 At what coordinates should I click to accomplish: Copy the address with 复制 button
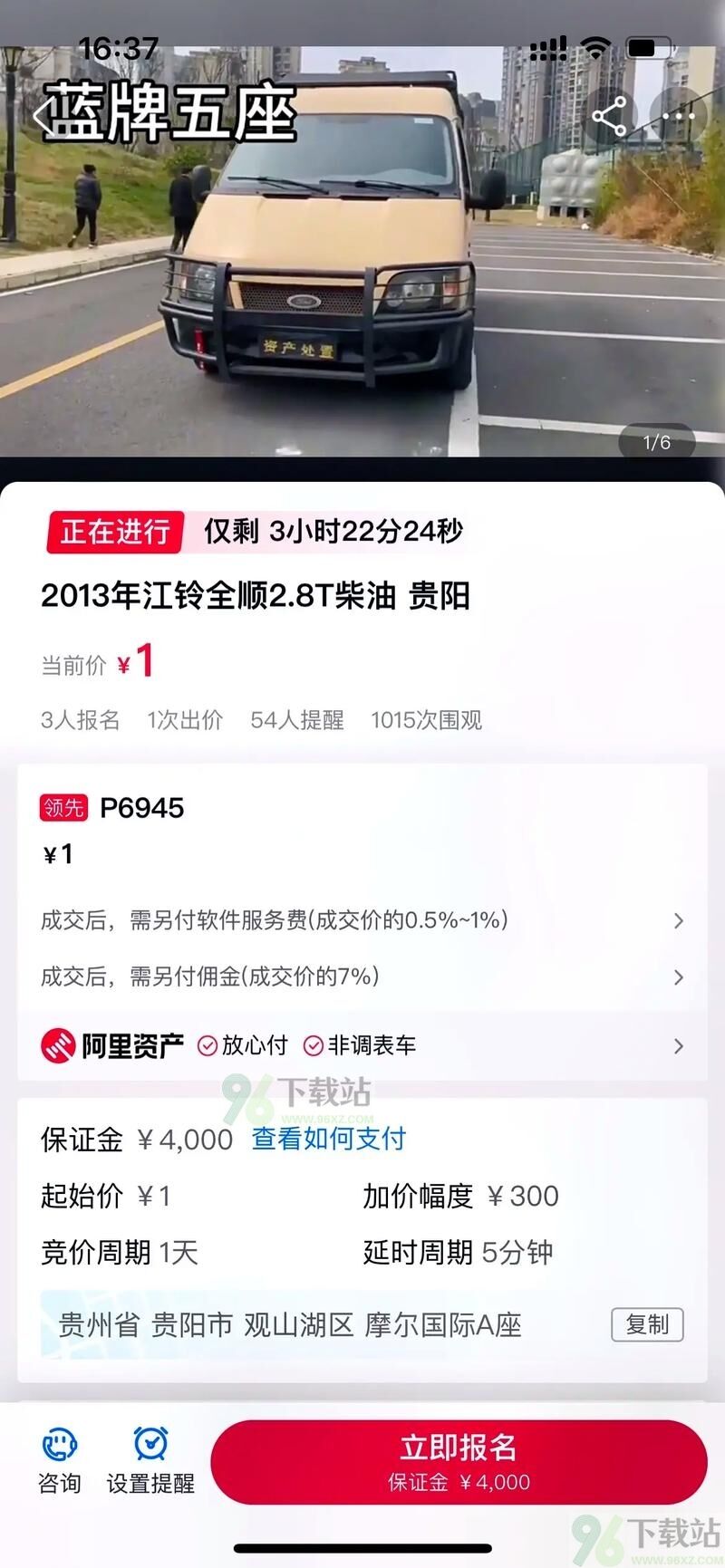tap(647, 1324)
